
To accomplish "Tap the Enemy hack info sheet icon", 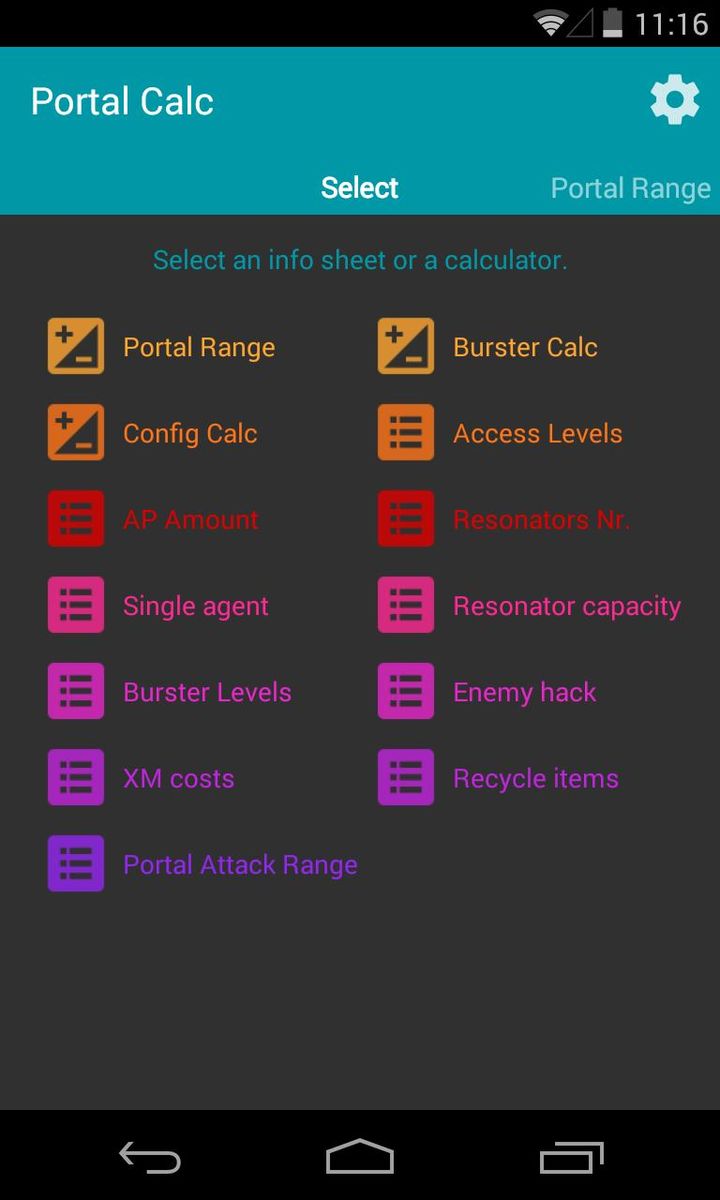I will (405, 690).
